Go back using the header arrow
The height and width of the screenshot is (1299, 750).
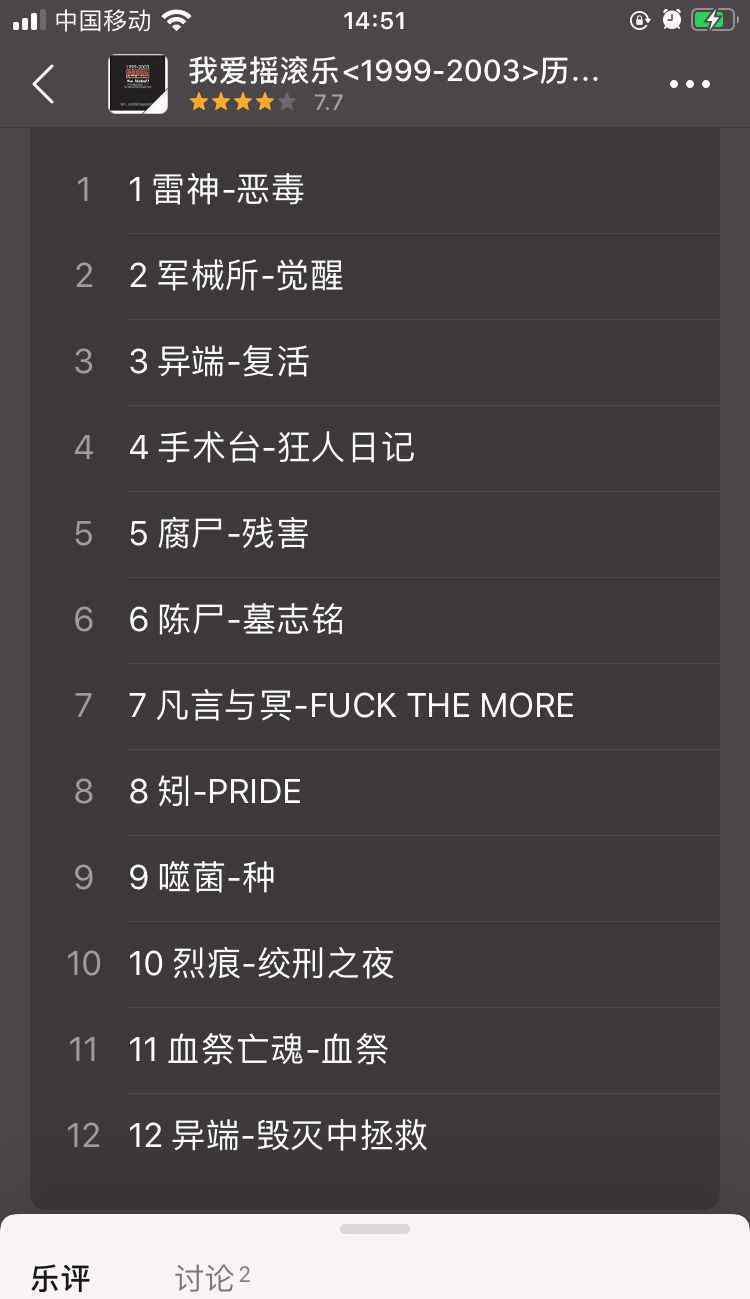tap(43, 84)
